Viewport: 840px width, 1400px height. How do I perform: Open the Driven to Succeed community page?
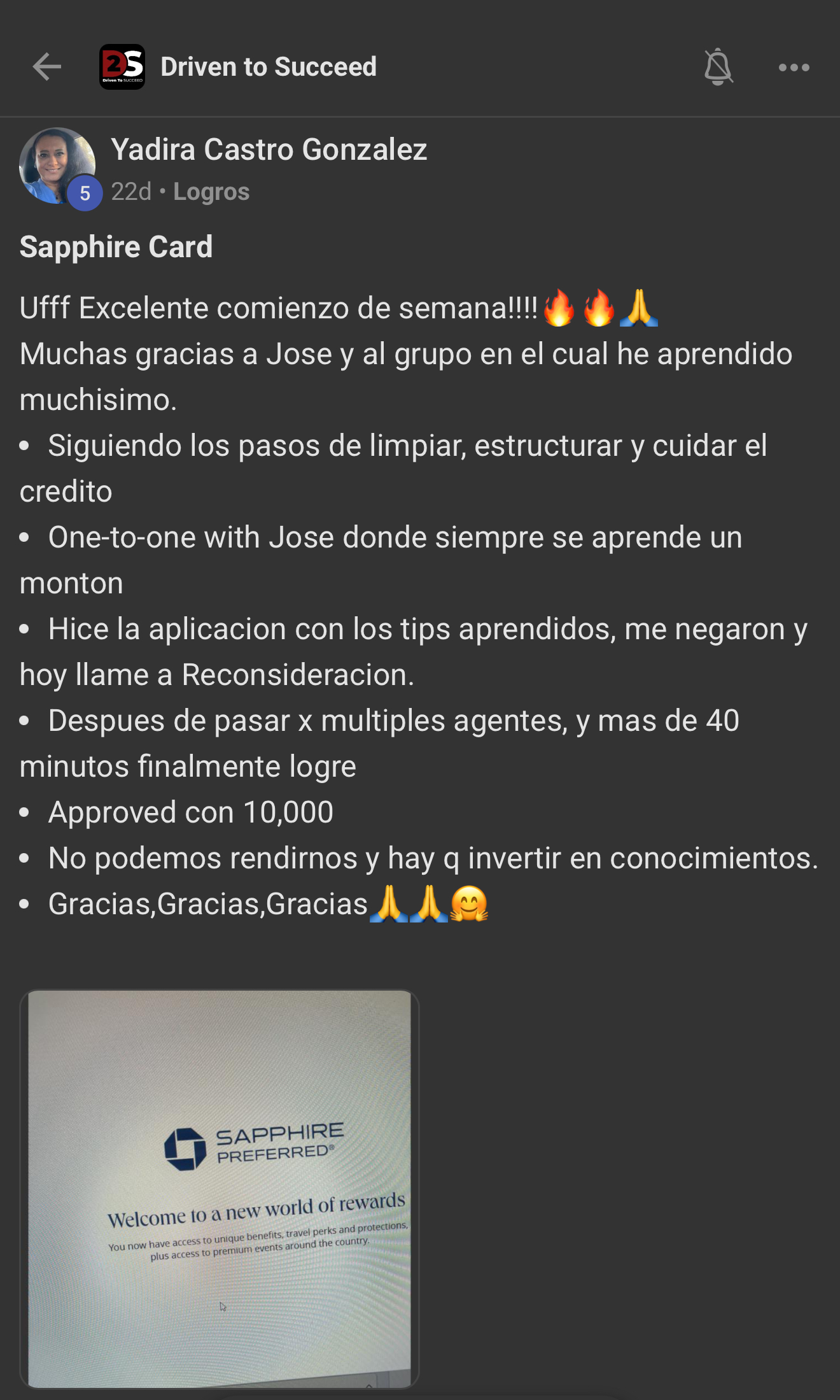tap(238, 67)
